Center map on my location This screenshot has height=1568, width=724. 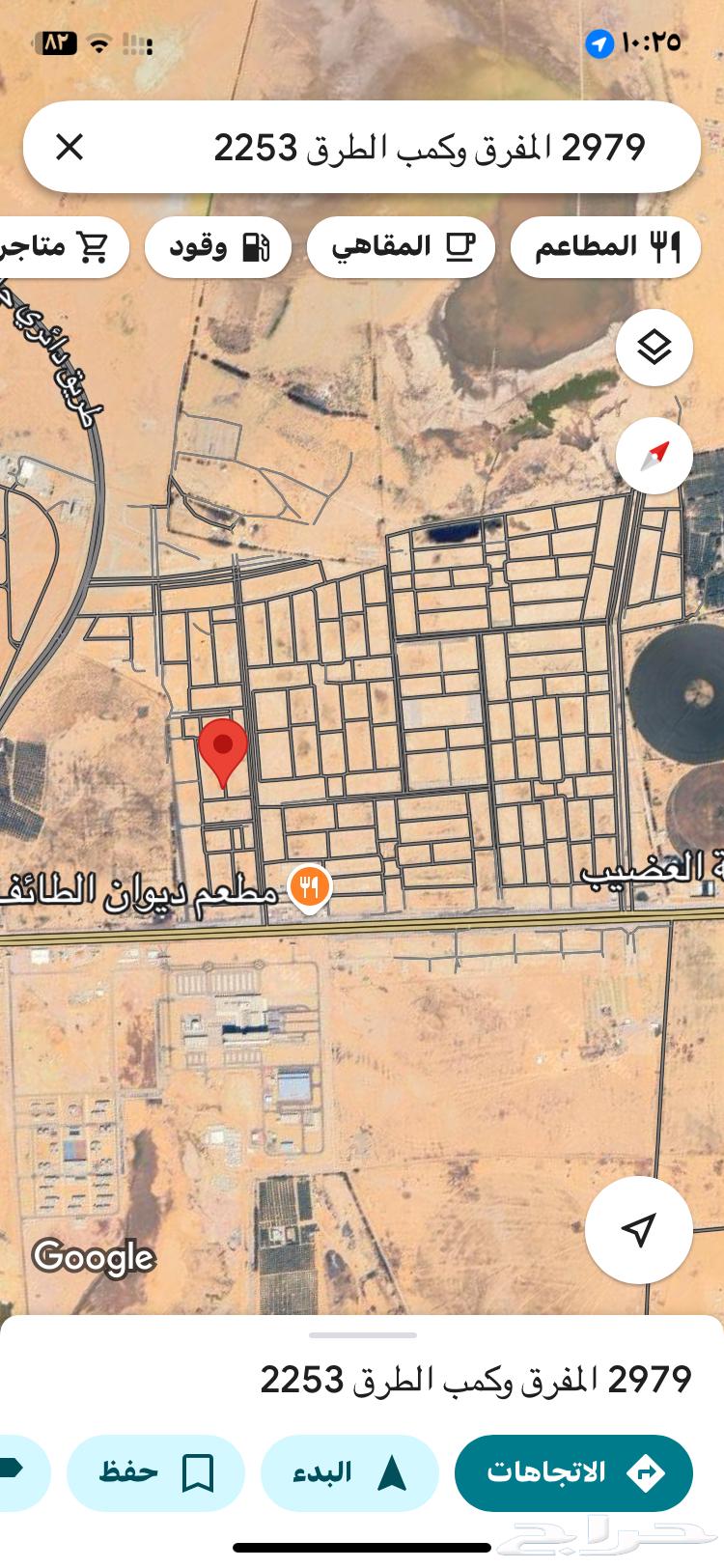pyautogui.click(x=638, y=1229)
